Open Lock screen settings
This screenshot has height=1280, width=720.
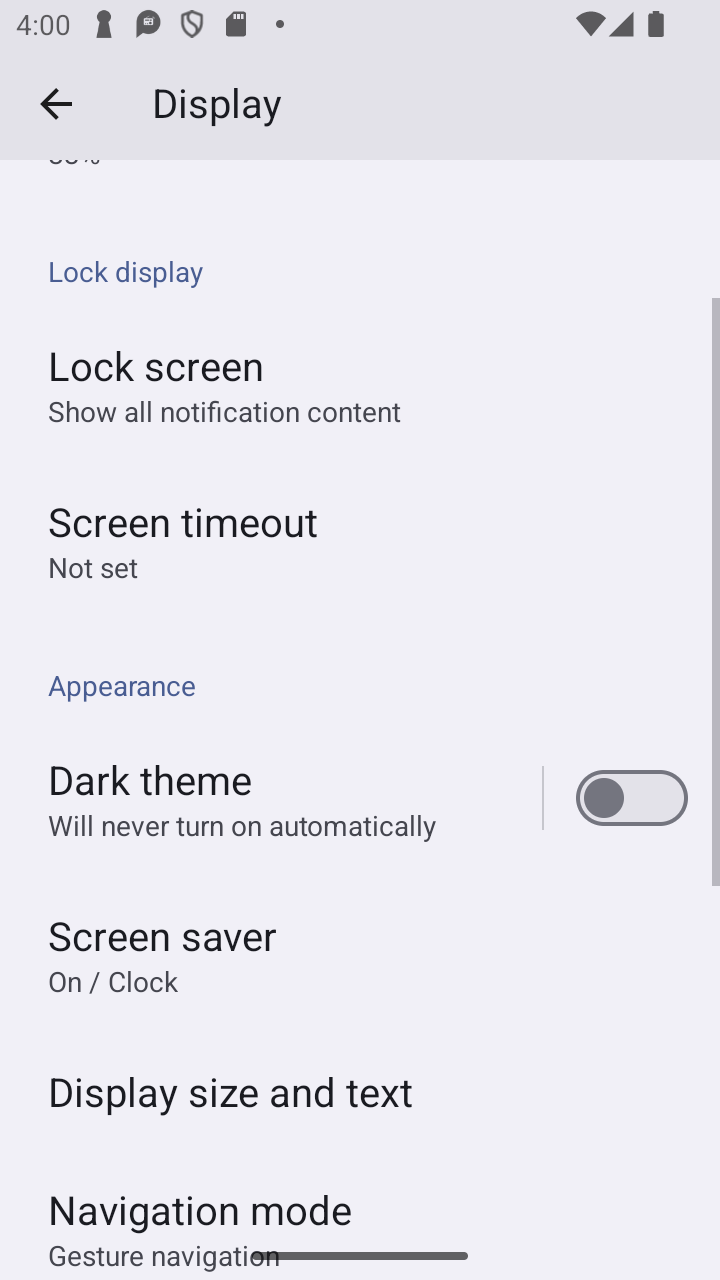pos(360,386)
